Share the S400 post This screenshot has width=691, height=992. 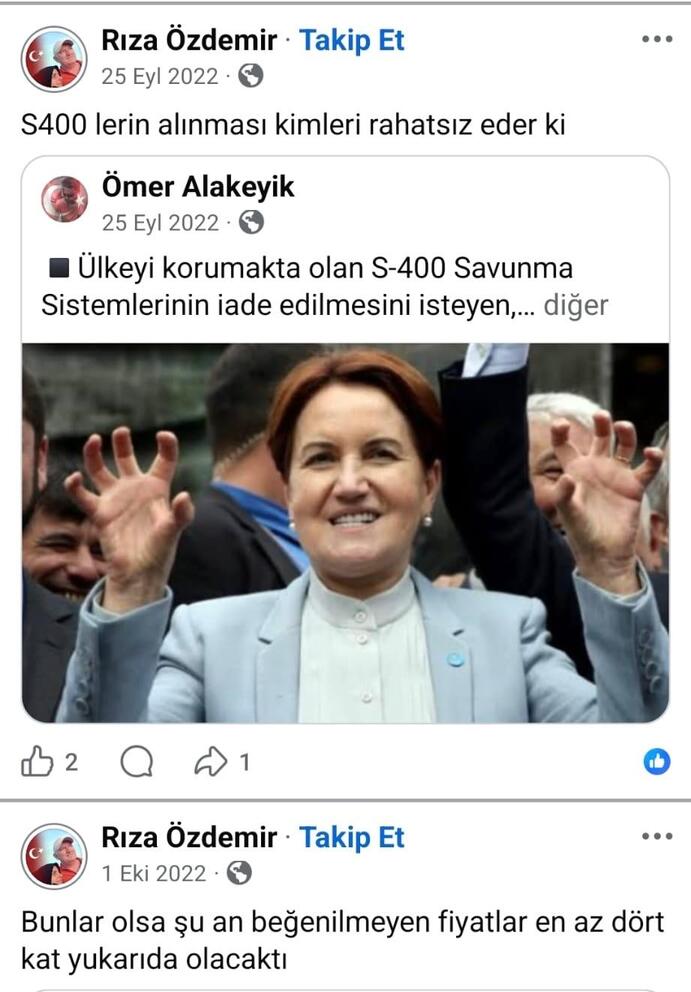tap(211, 763)
